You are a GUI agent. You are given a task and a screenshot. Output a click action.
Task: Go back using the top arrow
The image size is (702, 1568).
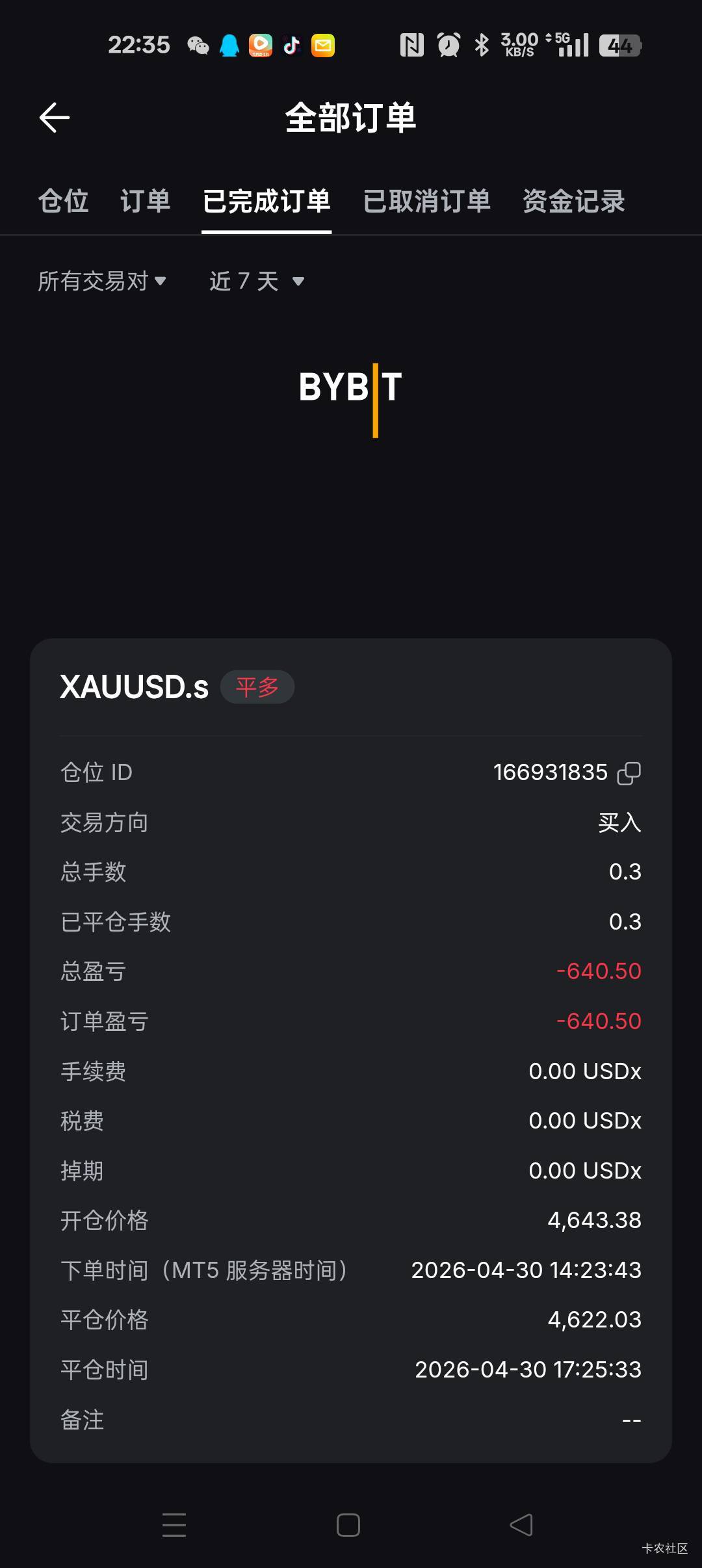pos(55,118)
